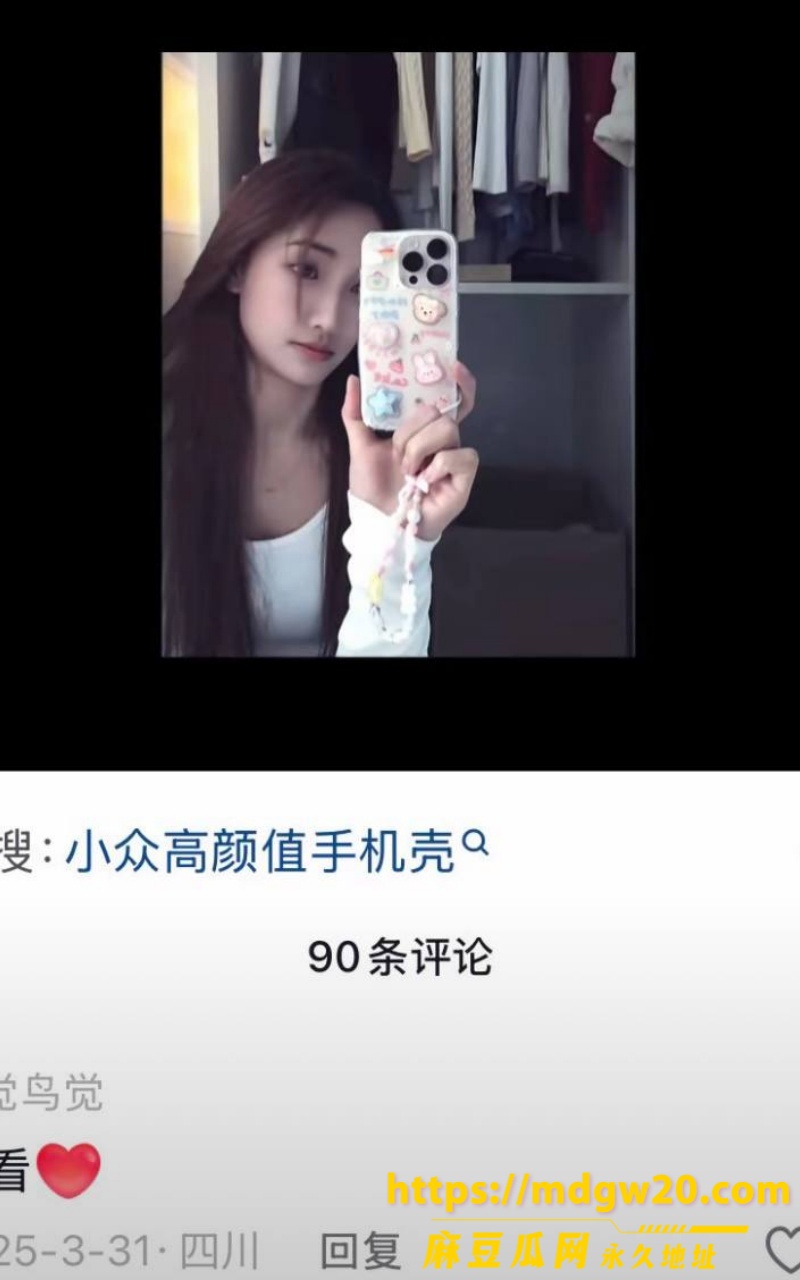Like the comment with the heart outline

point(783,1250)
